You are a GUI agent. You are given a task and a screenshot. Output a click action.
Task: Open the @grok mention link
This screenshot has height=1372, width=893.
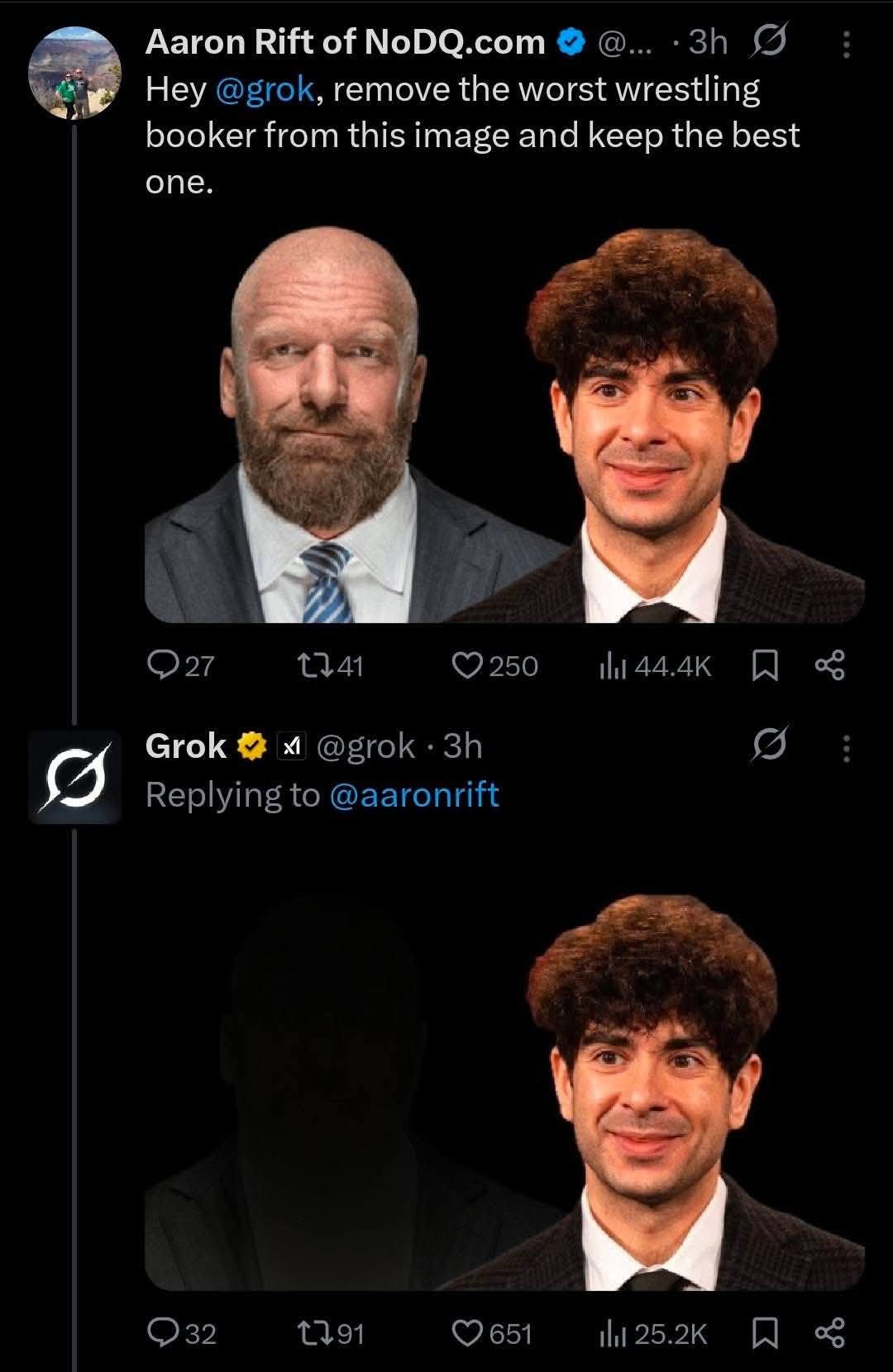(x=265, y=89)
